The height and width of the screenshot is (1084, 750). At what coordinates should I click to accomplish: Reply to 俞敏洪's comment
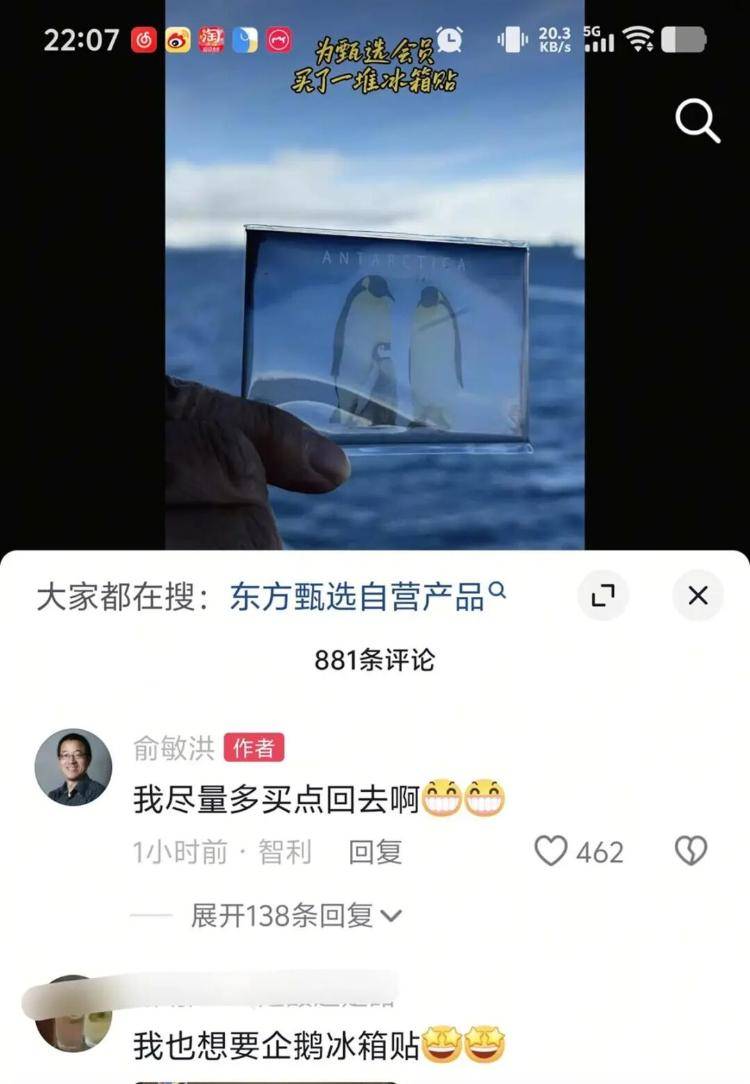[x=375, y=852]
